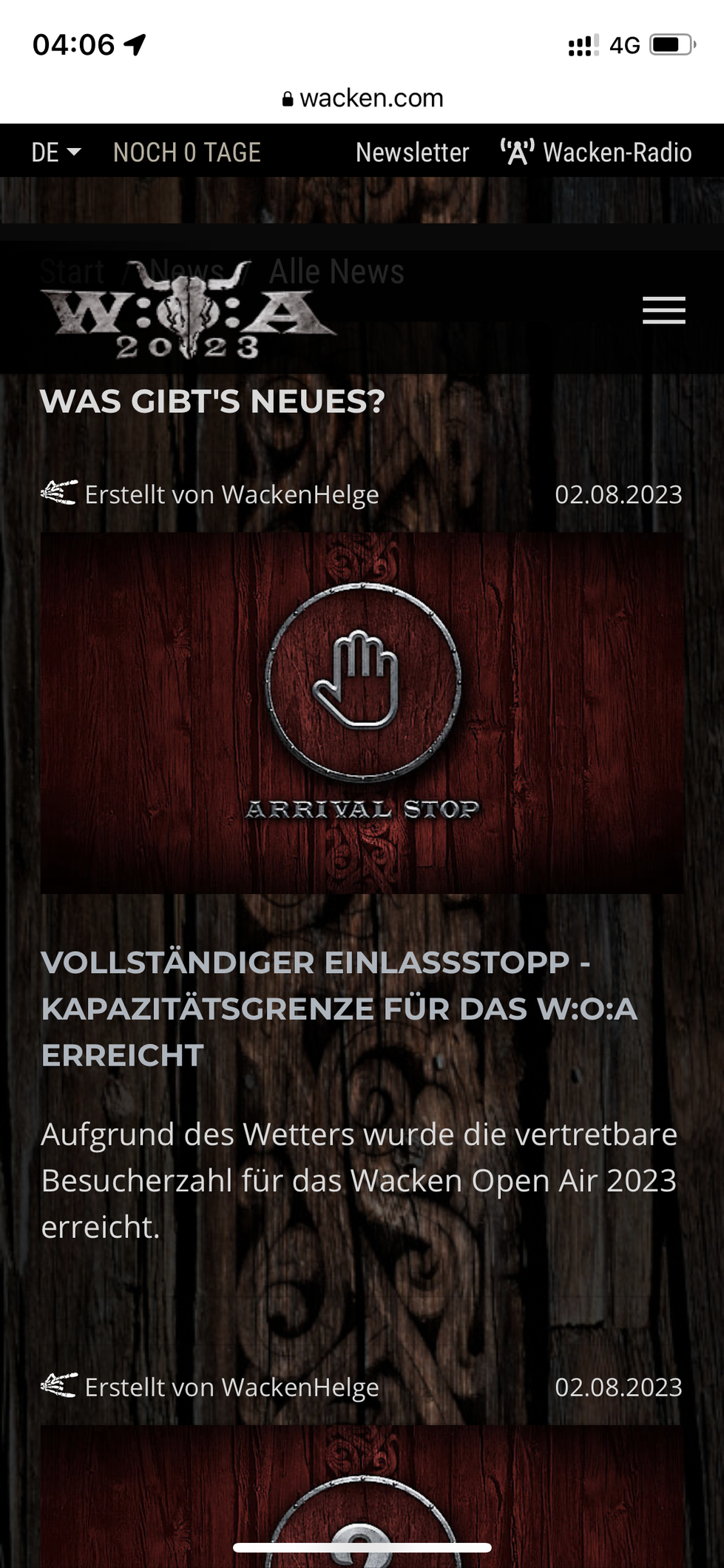Tap the W:O:A 2023 logo to go home
Image resolution: width=724 pixels, height=1568 pixels.
coord(189,310)
